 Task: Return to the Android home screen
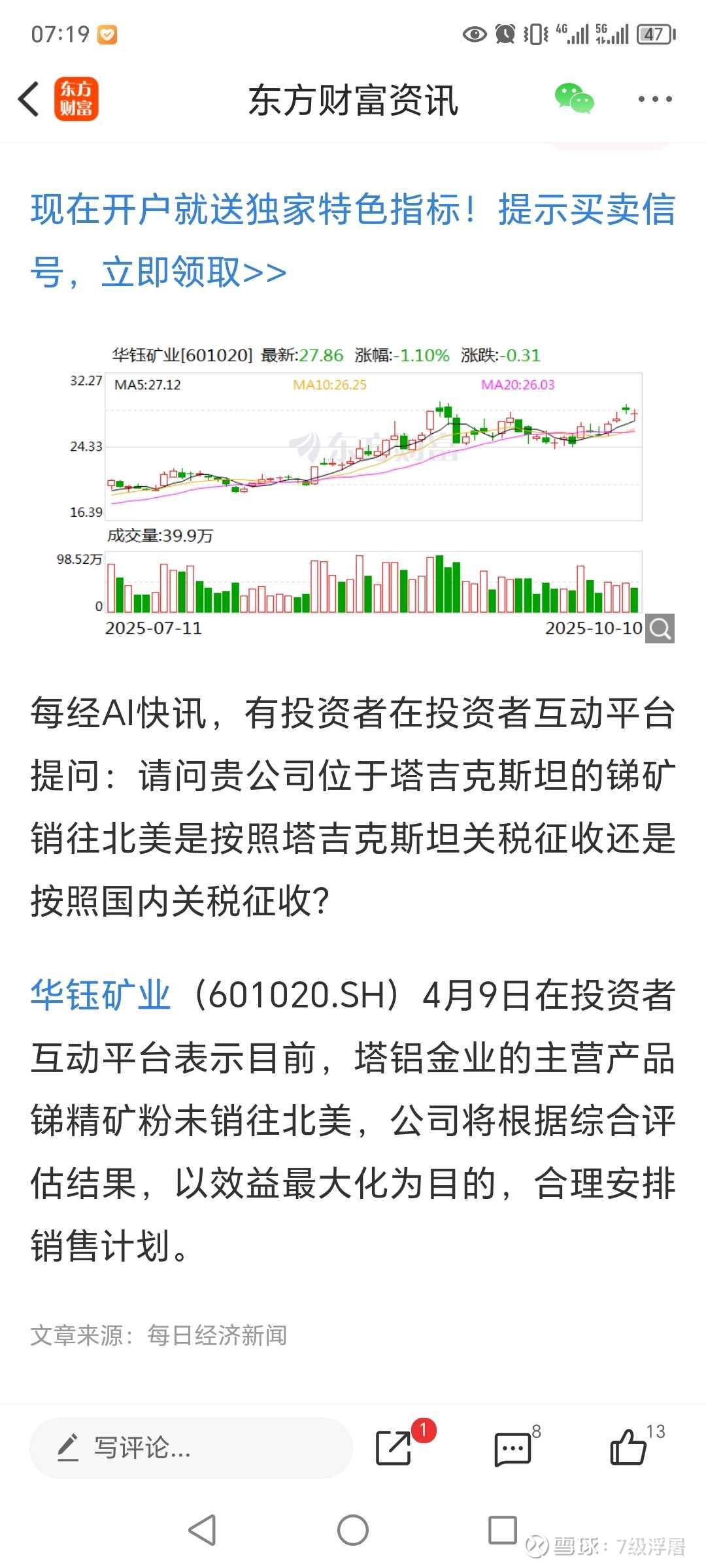coord(353,1530)
